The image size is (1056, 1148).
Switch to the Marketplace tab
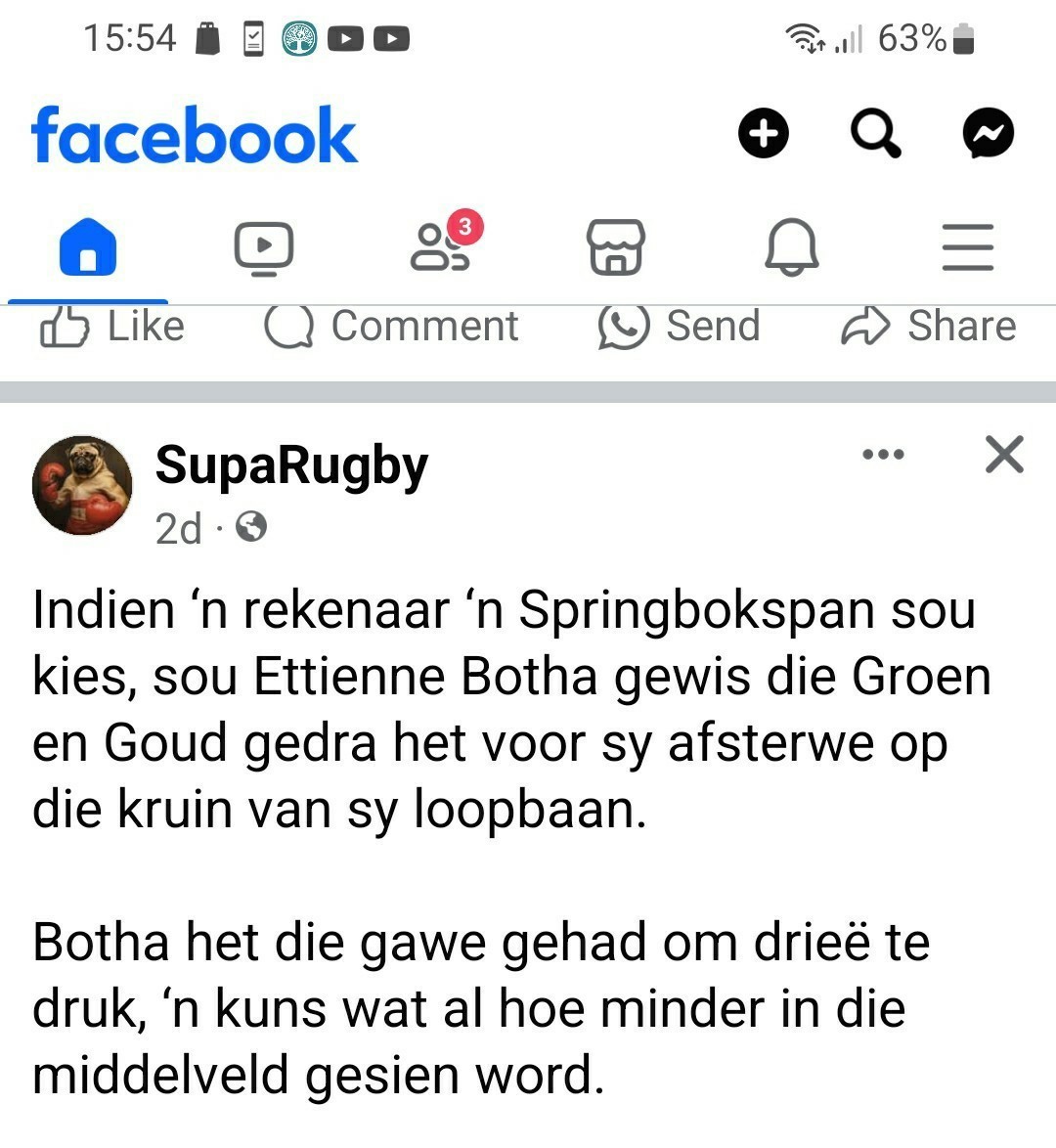click(x=615, y=247)
